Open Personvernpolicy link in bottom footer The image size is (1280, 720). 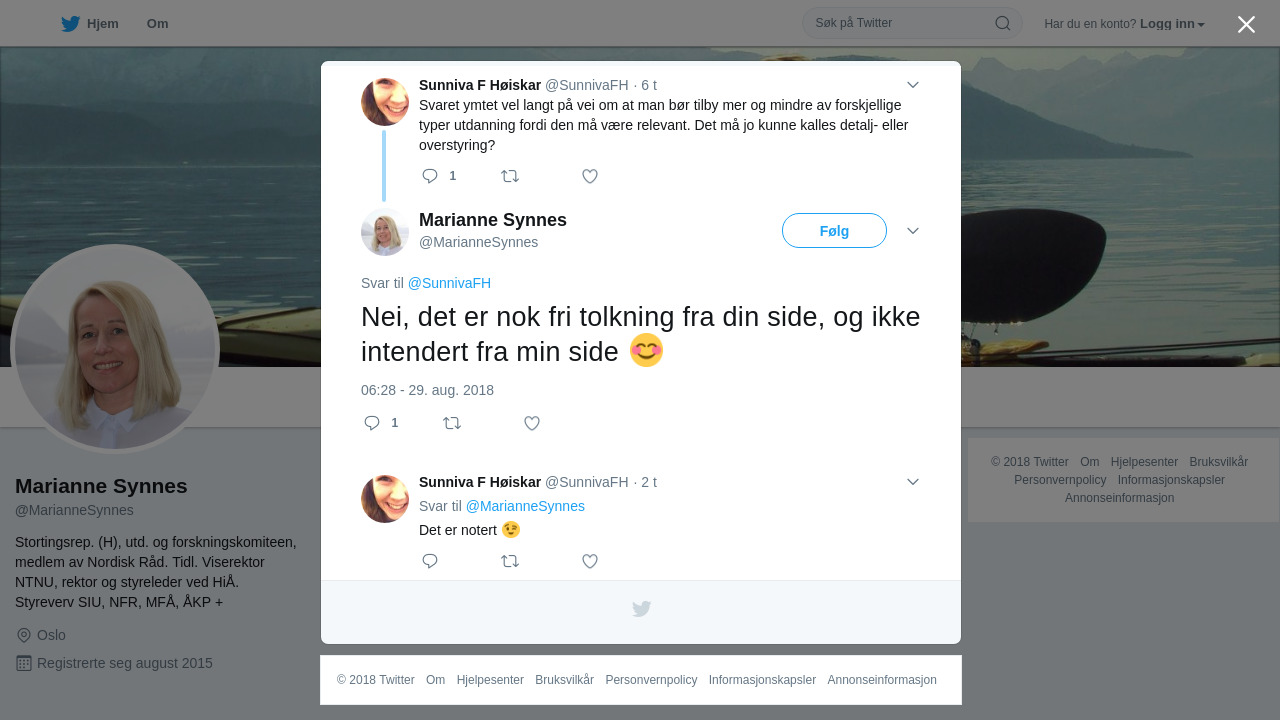(x=651, y=680)
